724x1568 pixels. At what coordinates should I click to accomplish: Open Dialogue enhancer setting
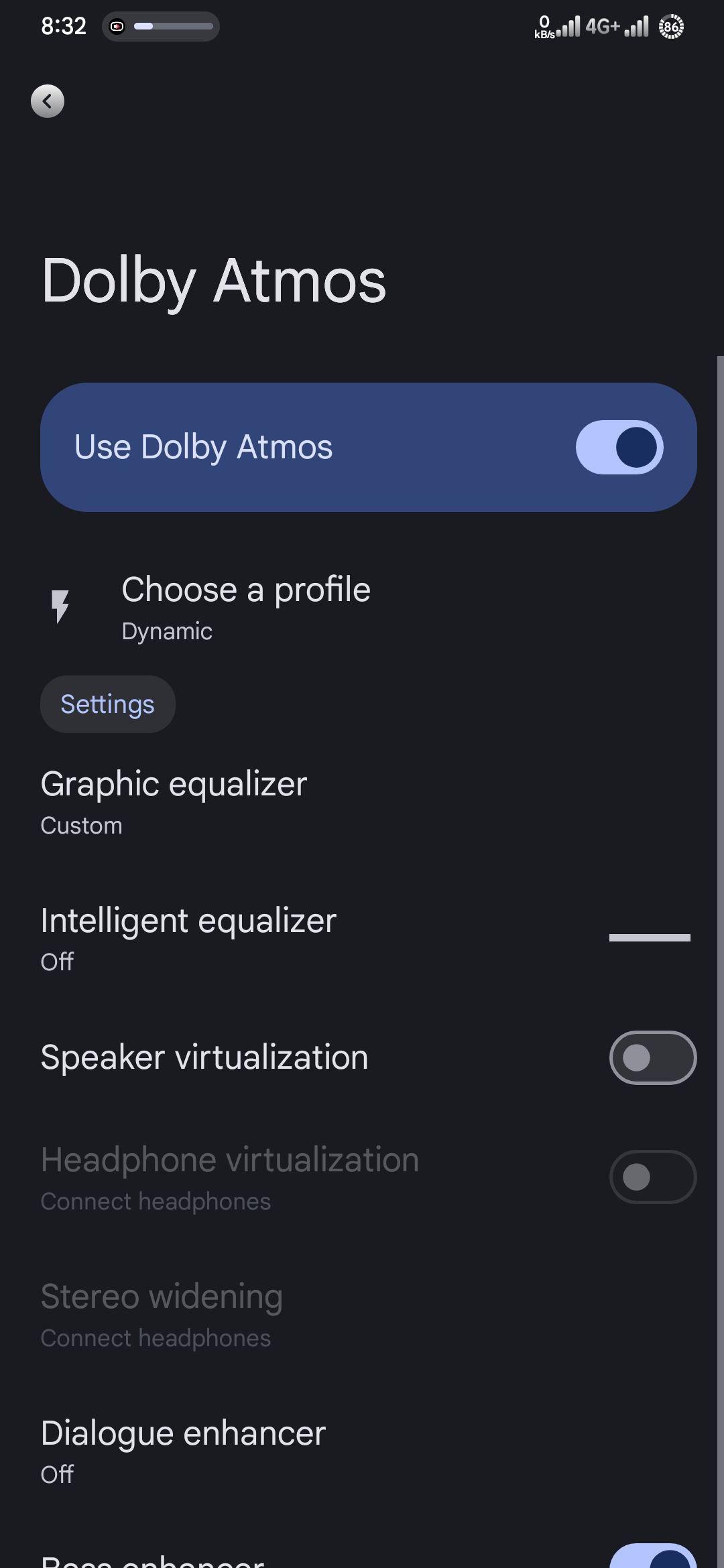(362, 1452)
